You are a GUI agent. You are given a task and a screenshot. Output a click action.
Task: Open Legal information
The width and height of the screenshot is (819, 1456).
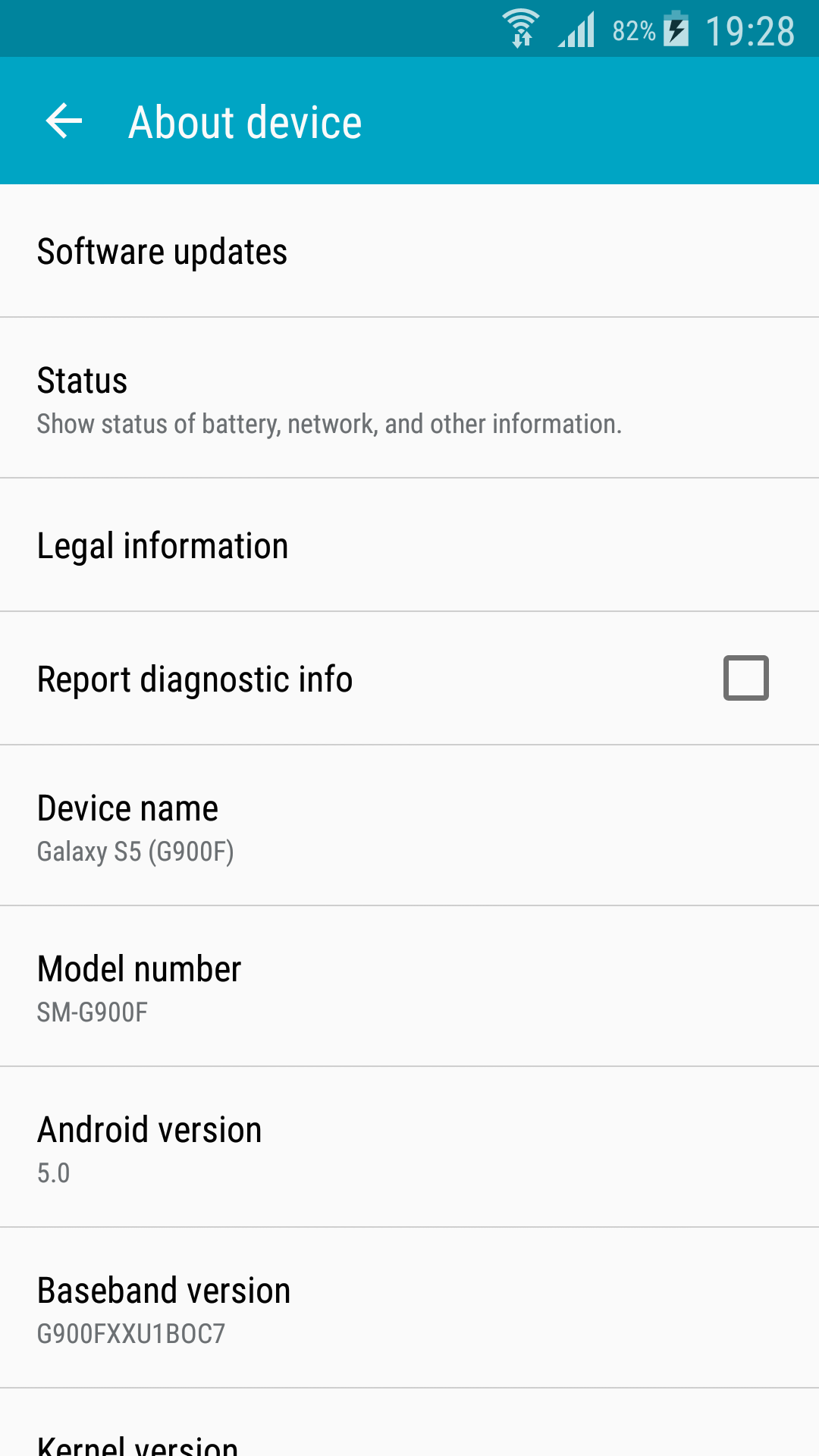(409, 545)
